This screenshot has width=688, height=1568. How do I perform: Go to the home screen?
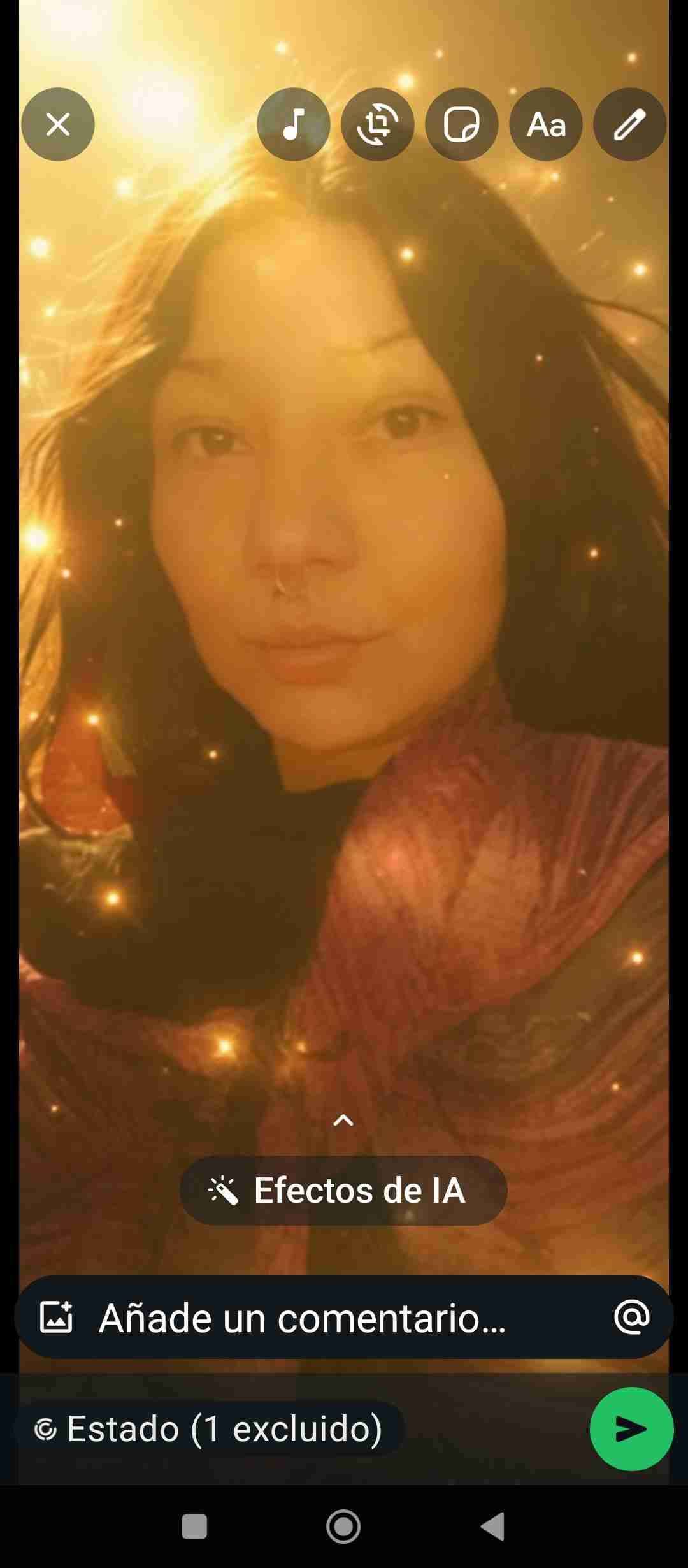tap(343, 1527)
